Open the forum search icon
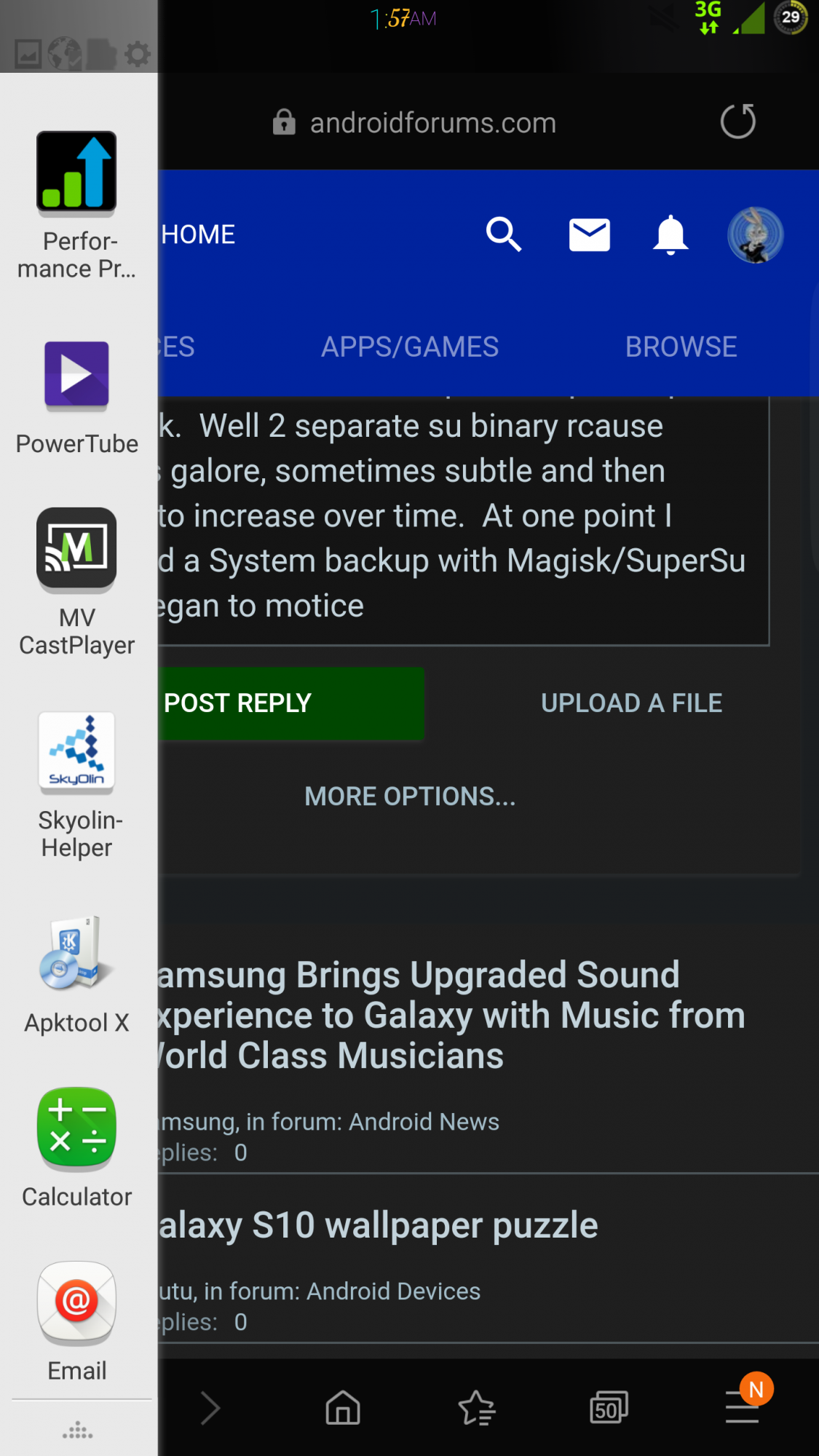This screenshot has width=819, height=1456. (x=504, y=234)
